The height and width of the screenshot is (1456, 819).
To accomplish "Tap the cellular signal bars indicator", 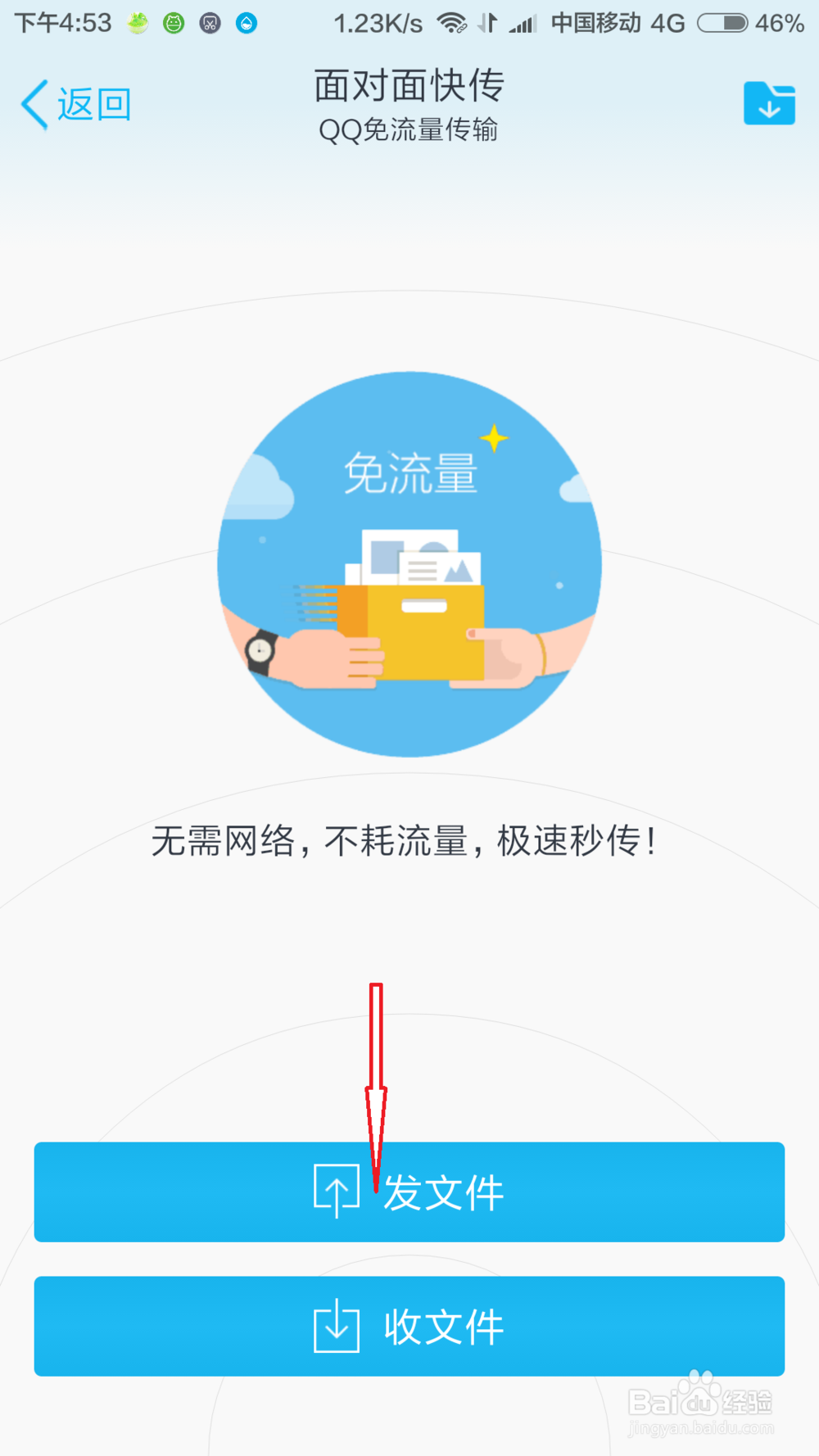I will (523, 22).
